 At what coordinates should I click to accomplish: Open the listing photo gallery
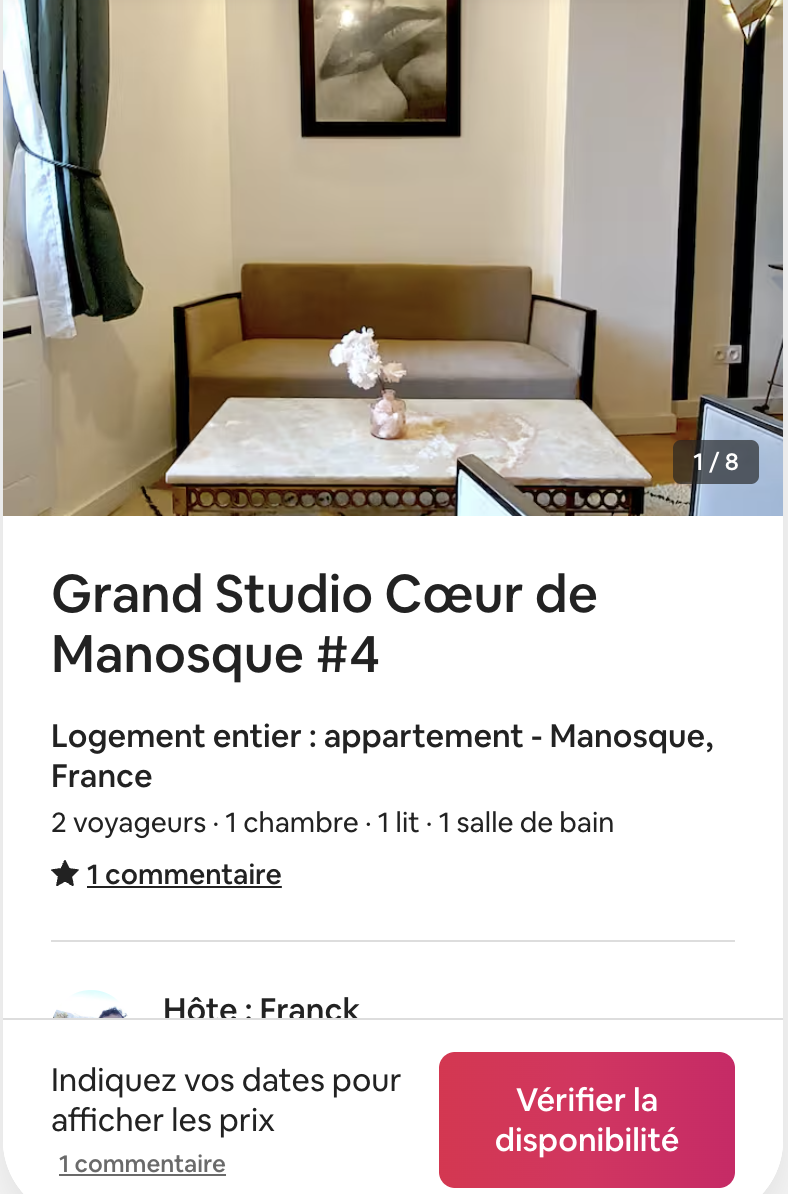[x=393, y=258]
